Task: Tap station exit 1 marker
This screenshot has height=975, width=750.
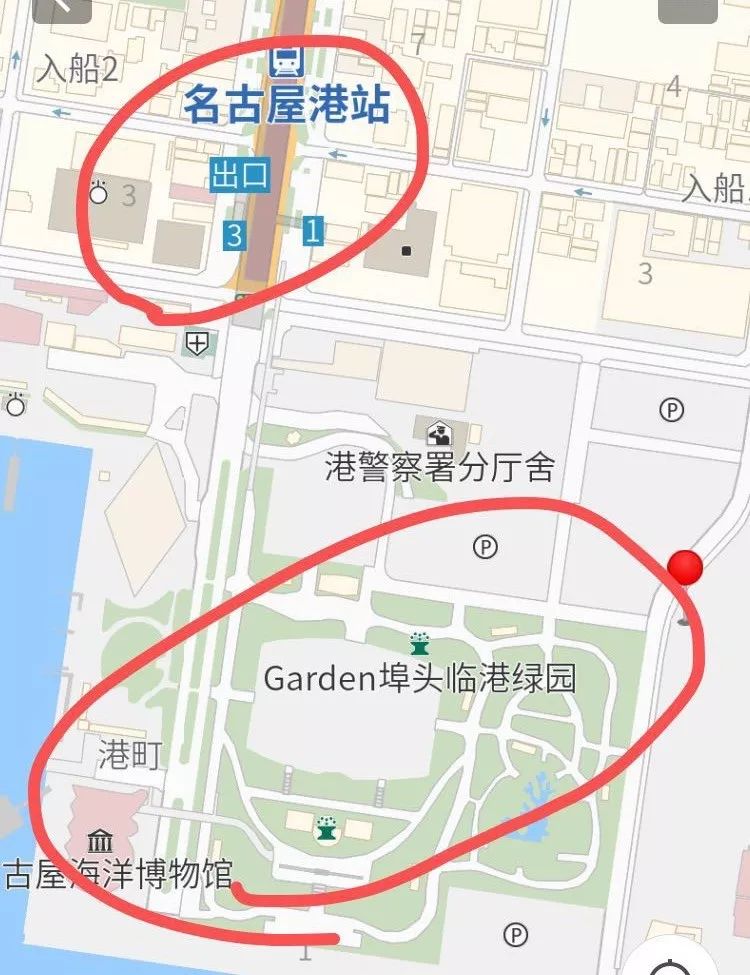Action: pyautogui.click(x=313, y=232)
